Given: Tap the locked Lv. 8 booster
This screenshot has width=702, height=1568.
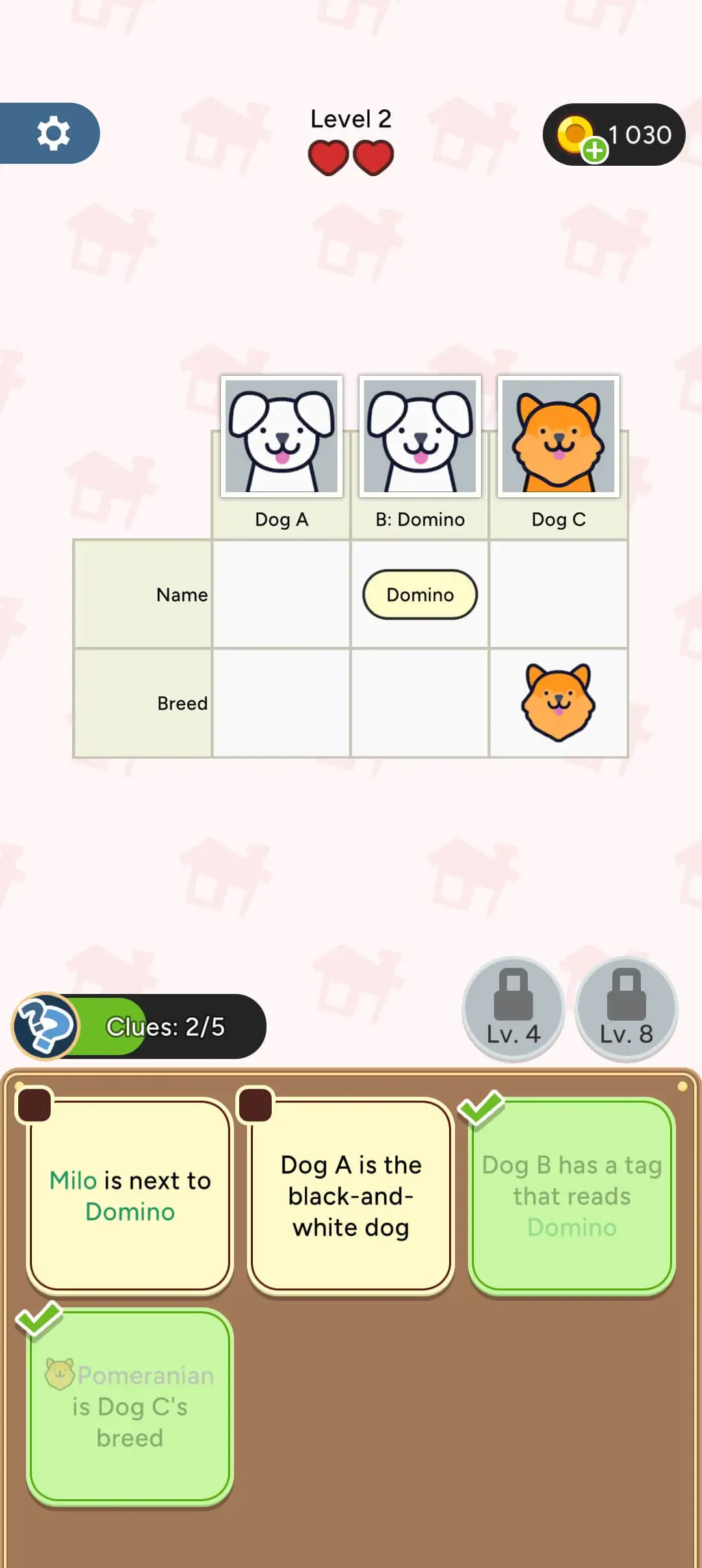Looking at the screenshot, I should point(626,1009).
